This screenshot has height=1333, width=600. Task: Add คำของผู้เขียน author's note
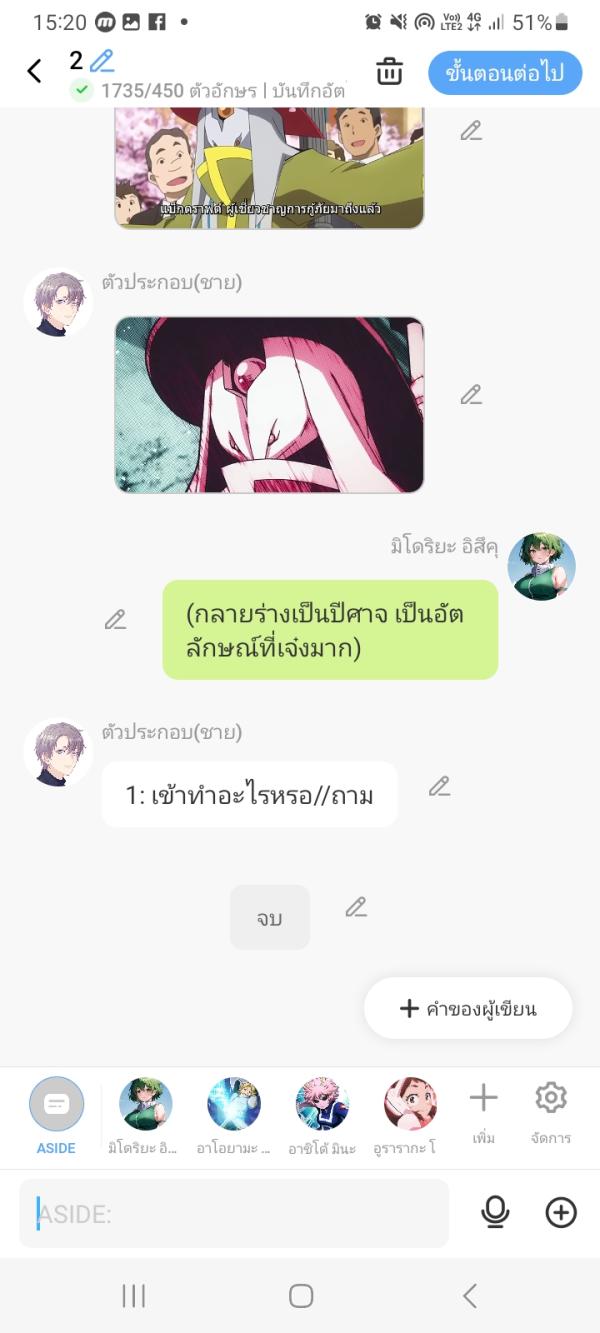(x=468, y=1008)
